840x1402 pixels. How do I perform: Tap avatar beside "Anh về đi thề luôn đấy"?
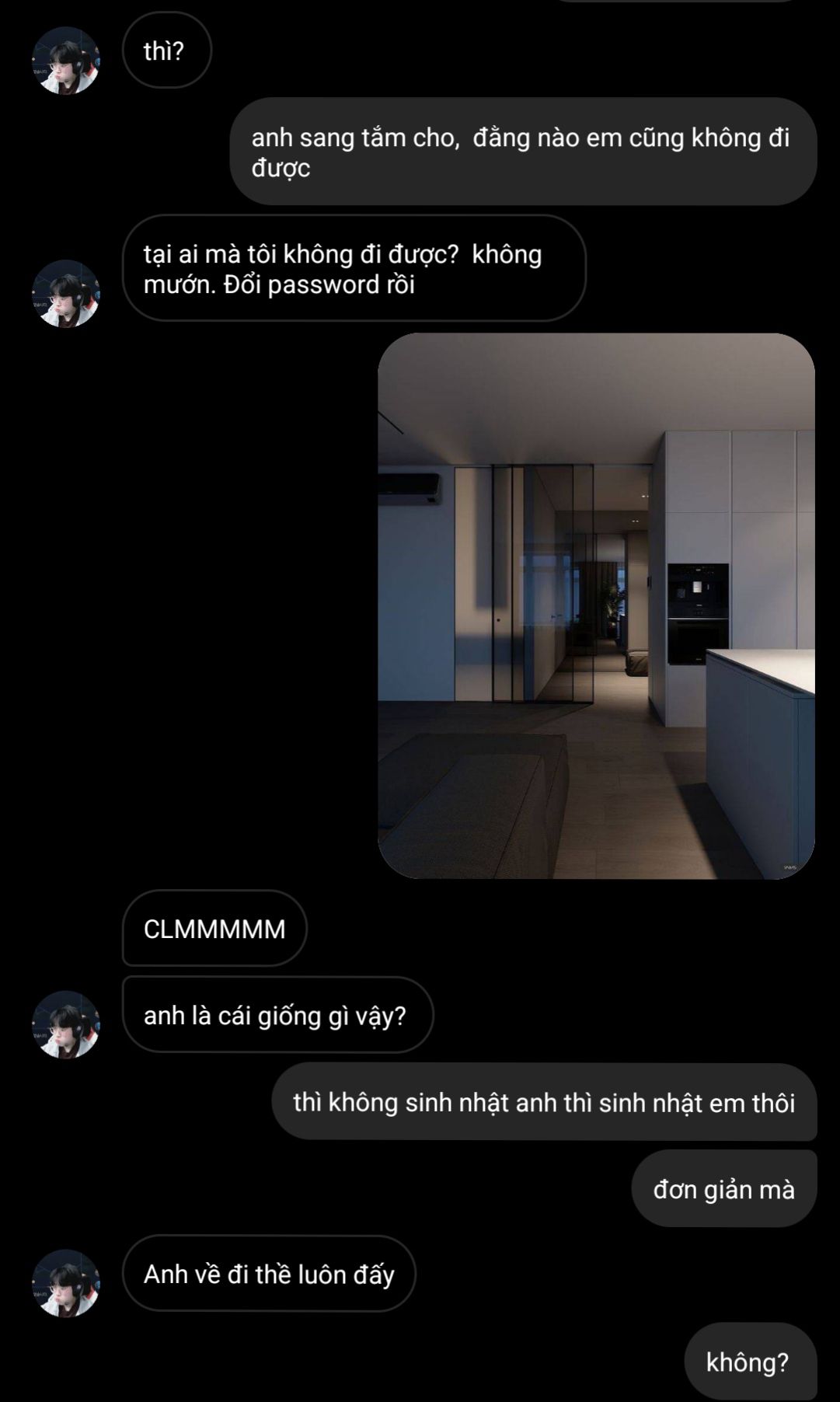click(66, 1283)
